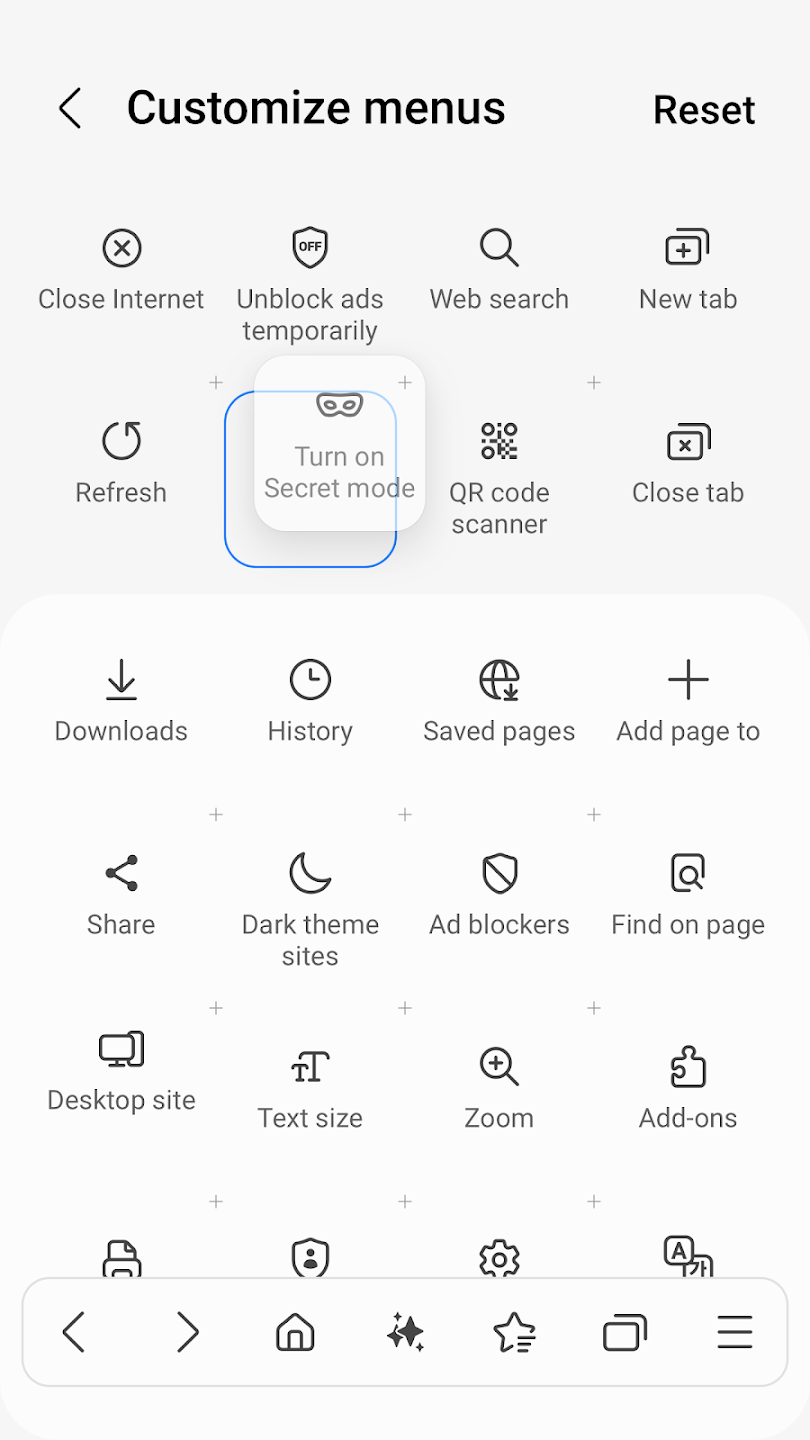Tap the Reset button
The height and width of the screenshot is (1440, 810).
704,110
